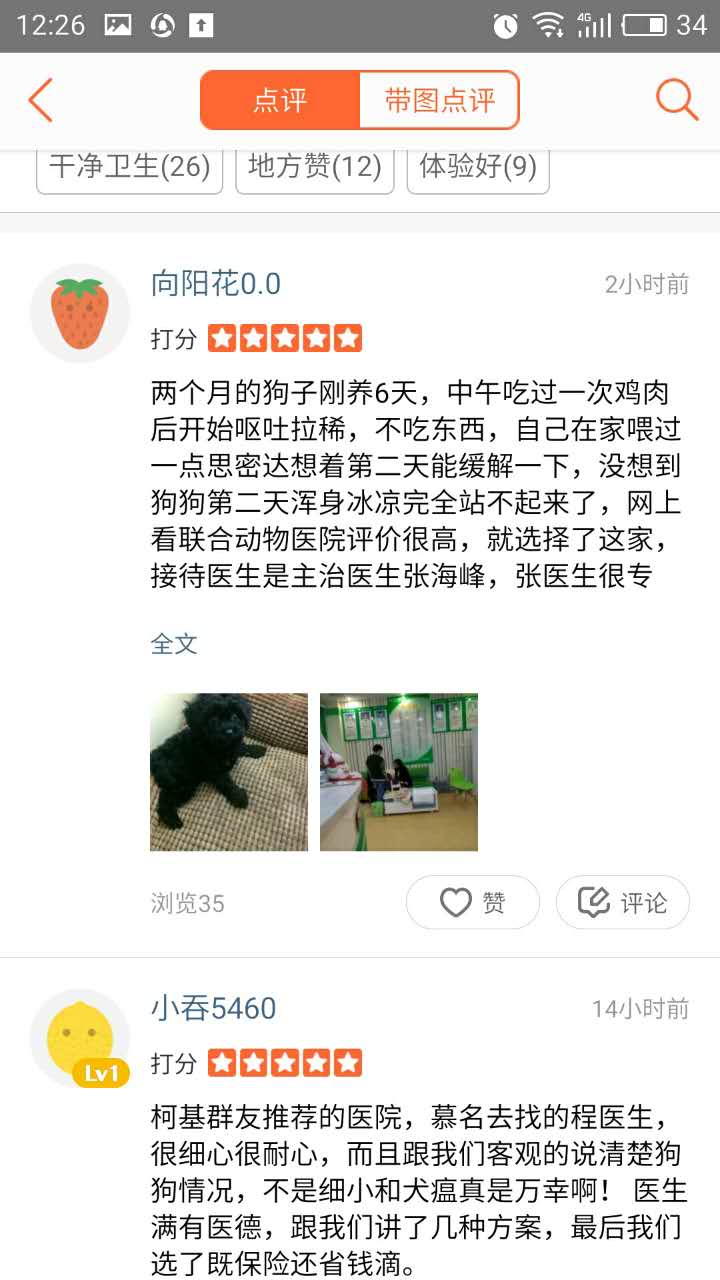View the hospital lobby photo
This screenshot has width=720, height=1280.
(x=399, y=772)
